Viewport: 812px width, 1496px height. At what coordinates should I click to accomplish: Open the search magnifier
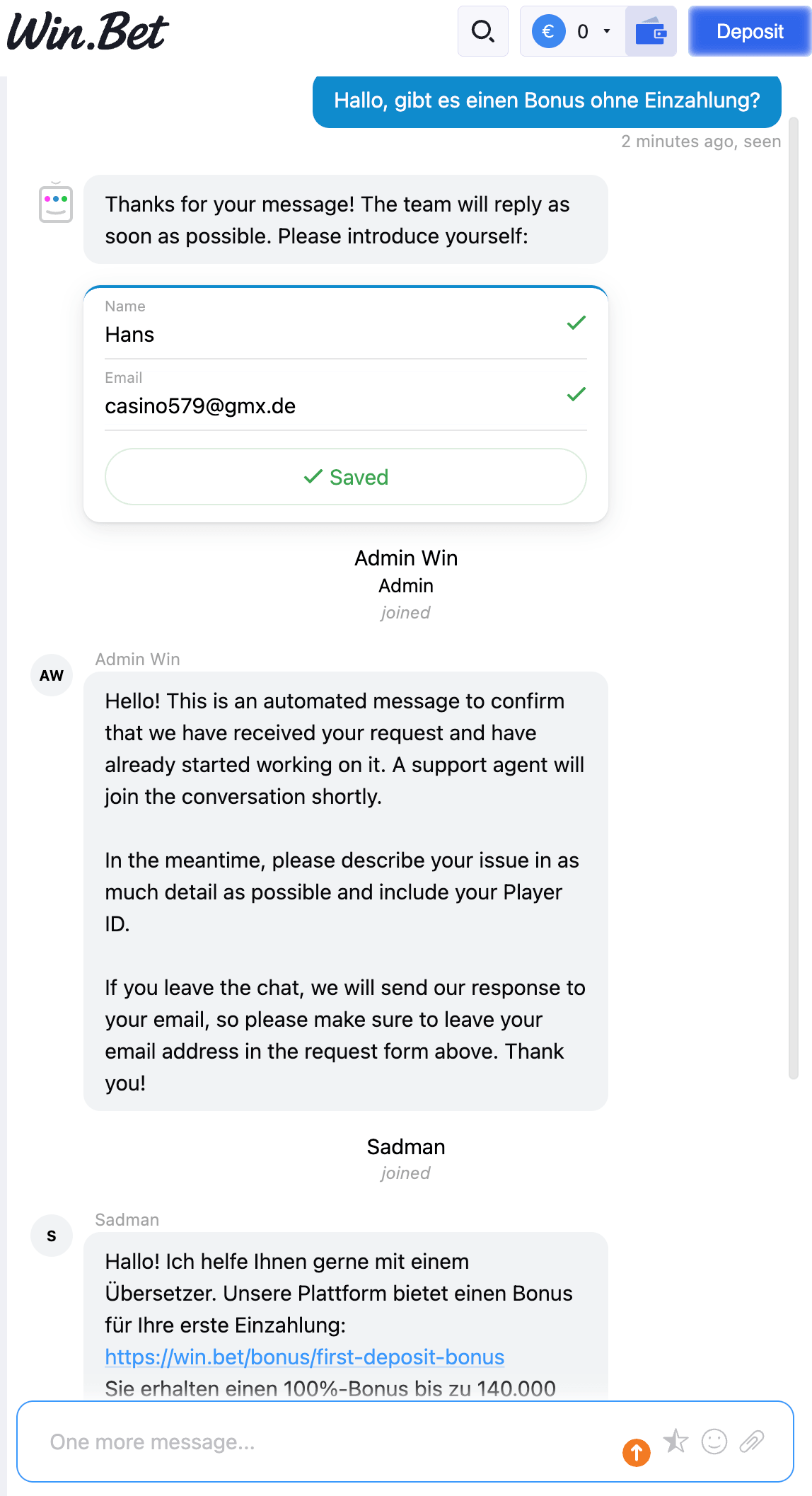pos(483,31)
